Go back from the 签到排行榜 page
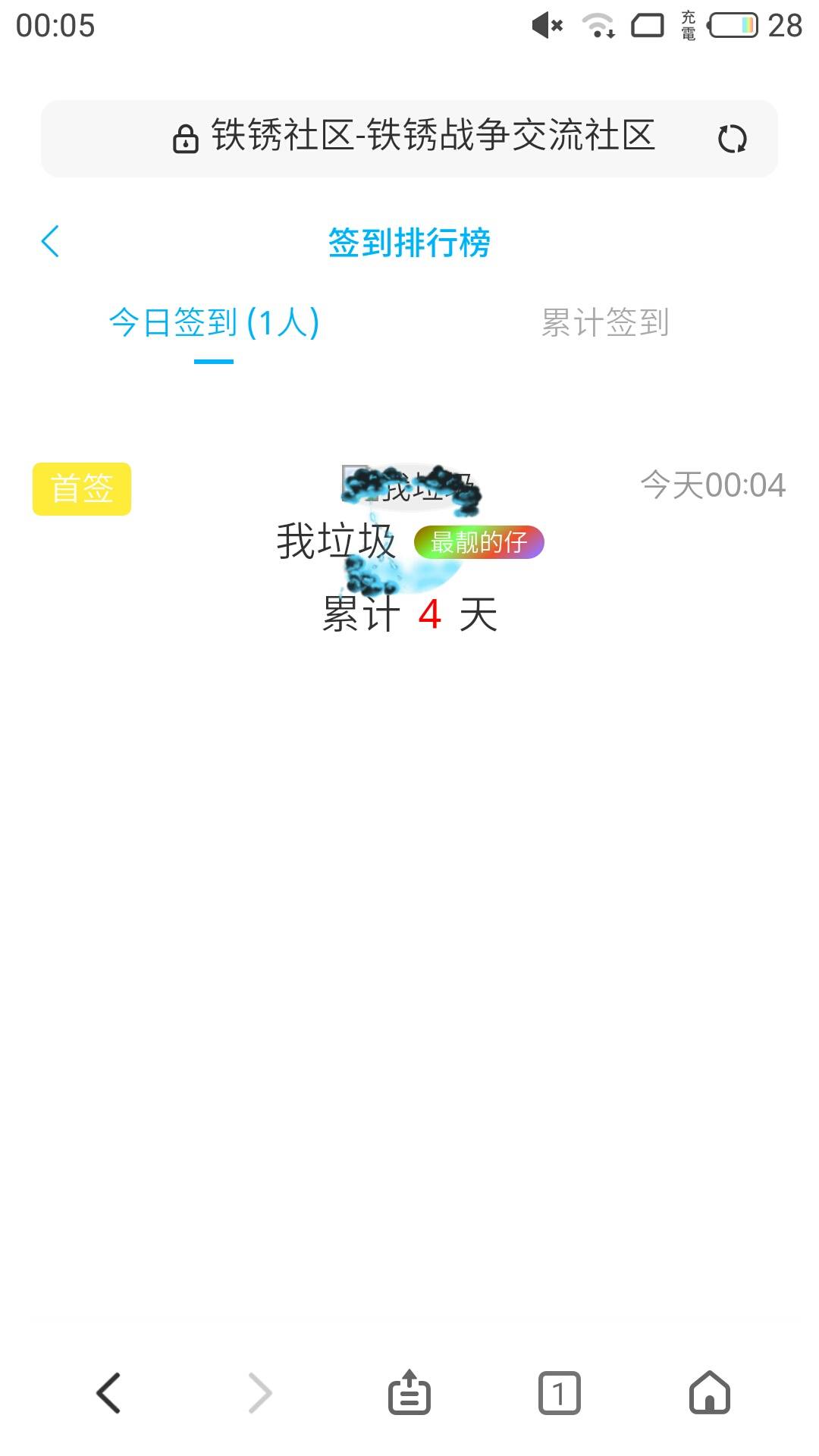The image size is (819, 1456). pos(50,242)
